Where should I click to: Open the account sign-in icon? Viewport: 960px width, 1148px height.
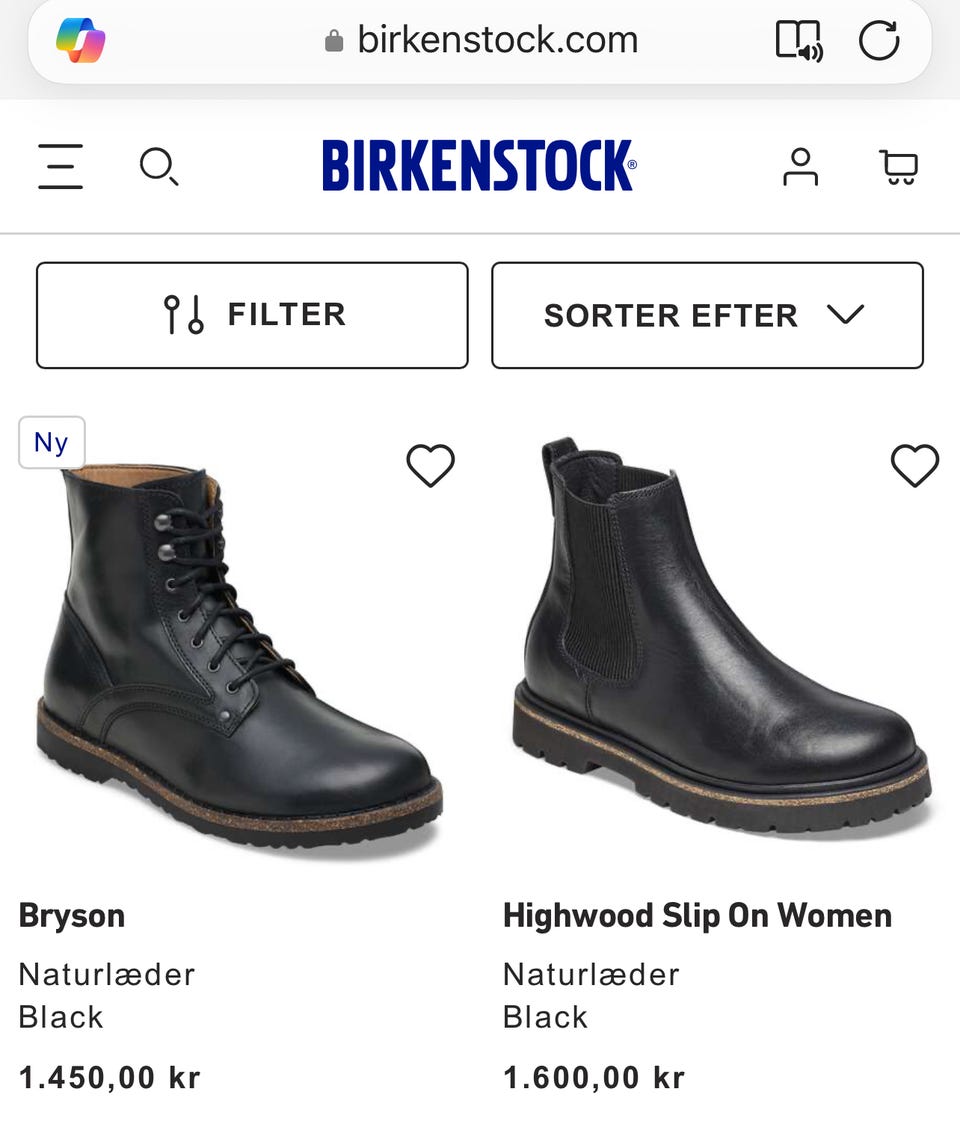click(800, 167)
